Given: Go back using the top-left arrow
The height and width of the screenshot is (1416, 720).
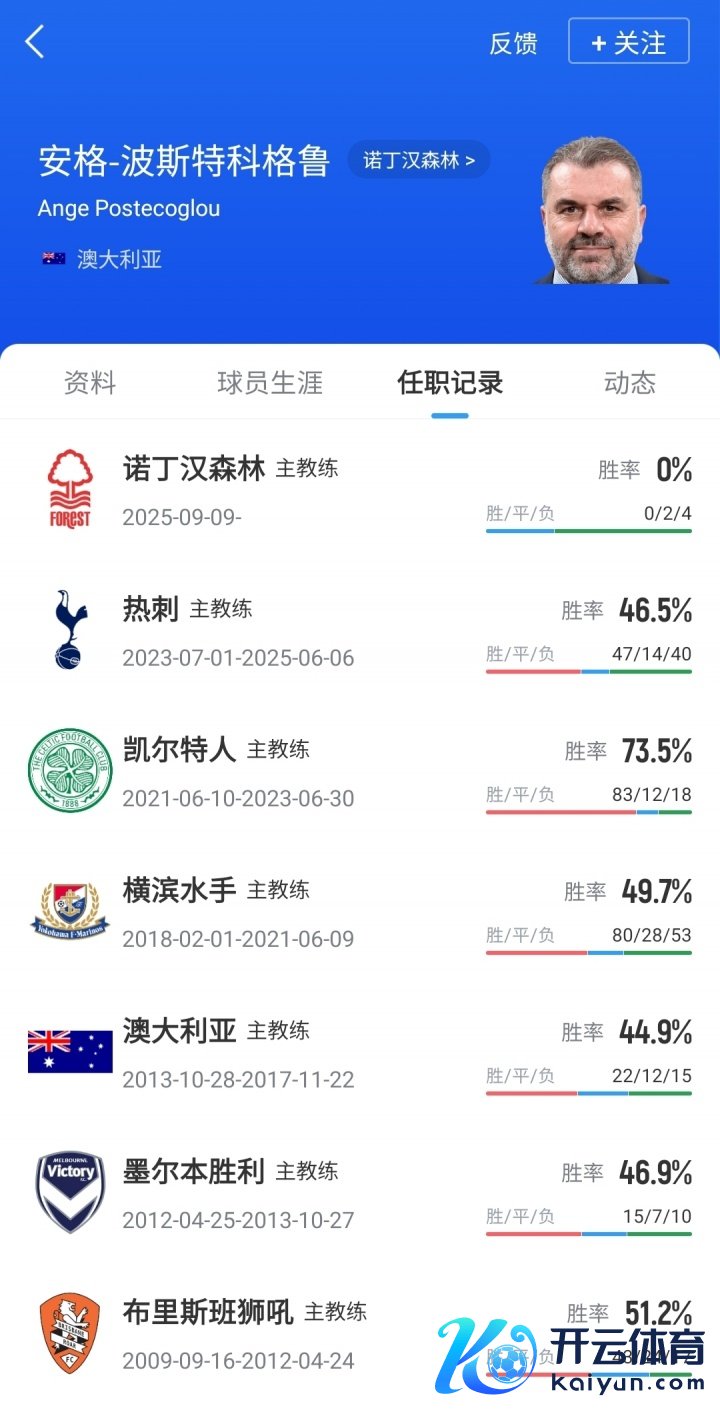Looking at the screenshot, I should (35, 42).
